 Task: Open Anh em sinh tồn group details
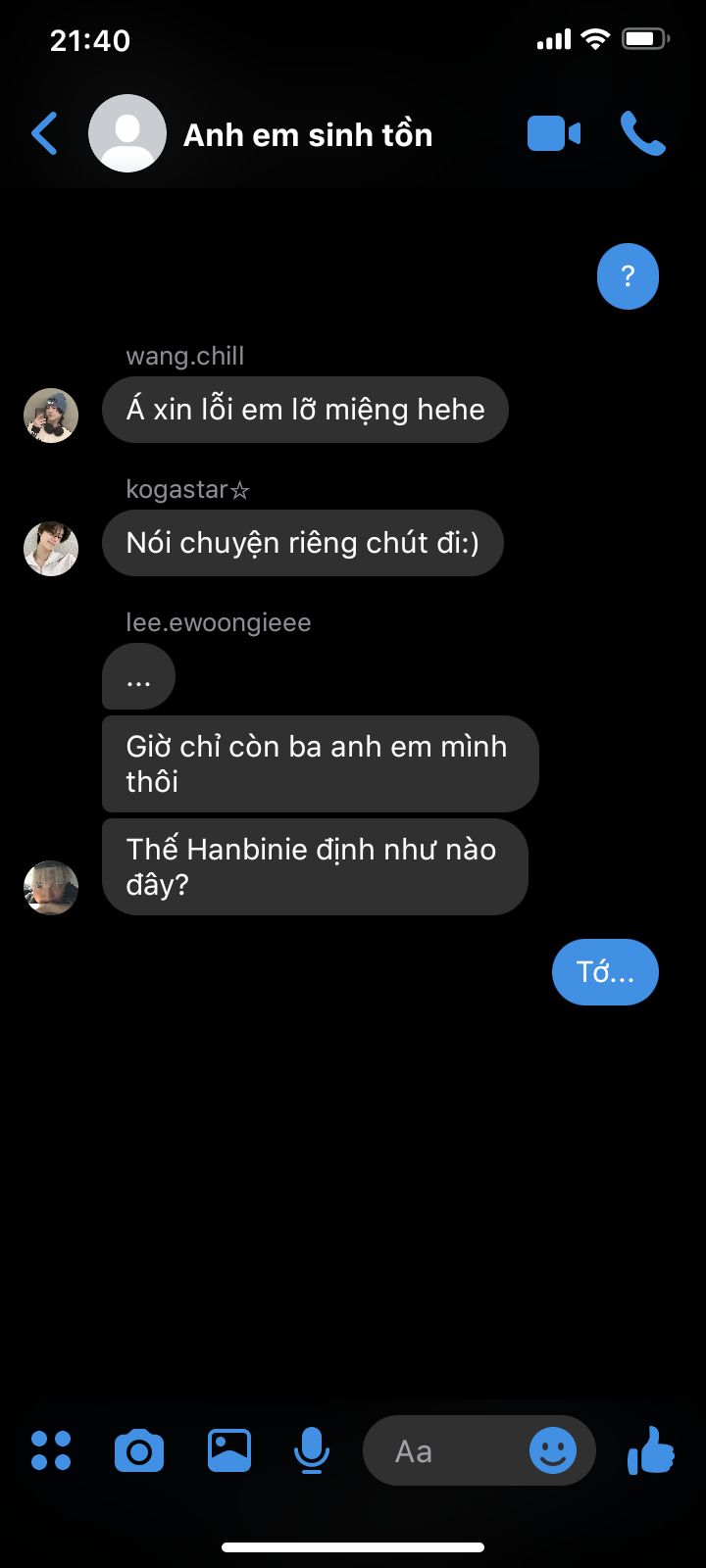[308, 134]
